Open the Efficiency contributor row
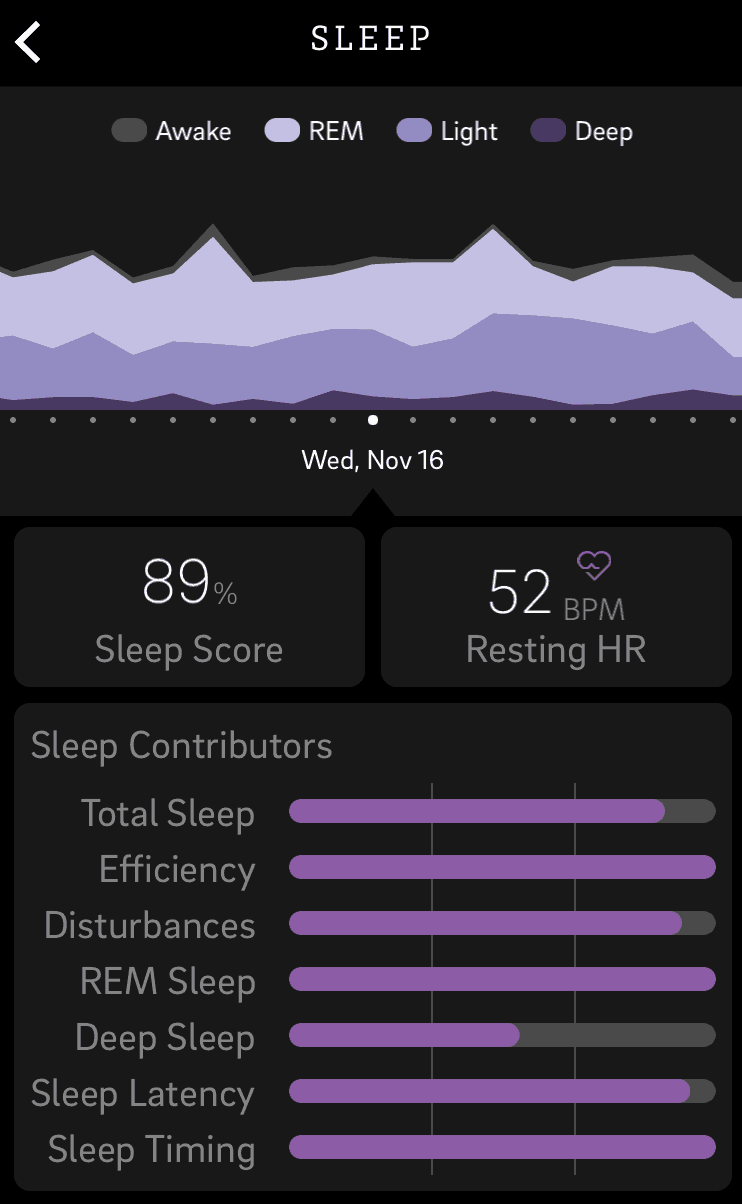 [x=372, y=868]
